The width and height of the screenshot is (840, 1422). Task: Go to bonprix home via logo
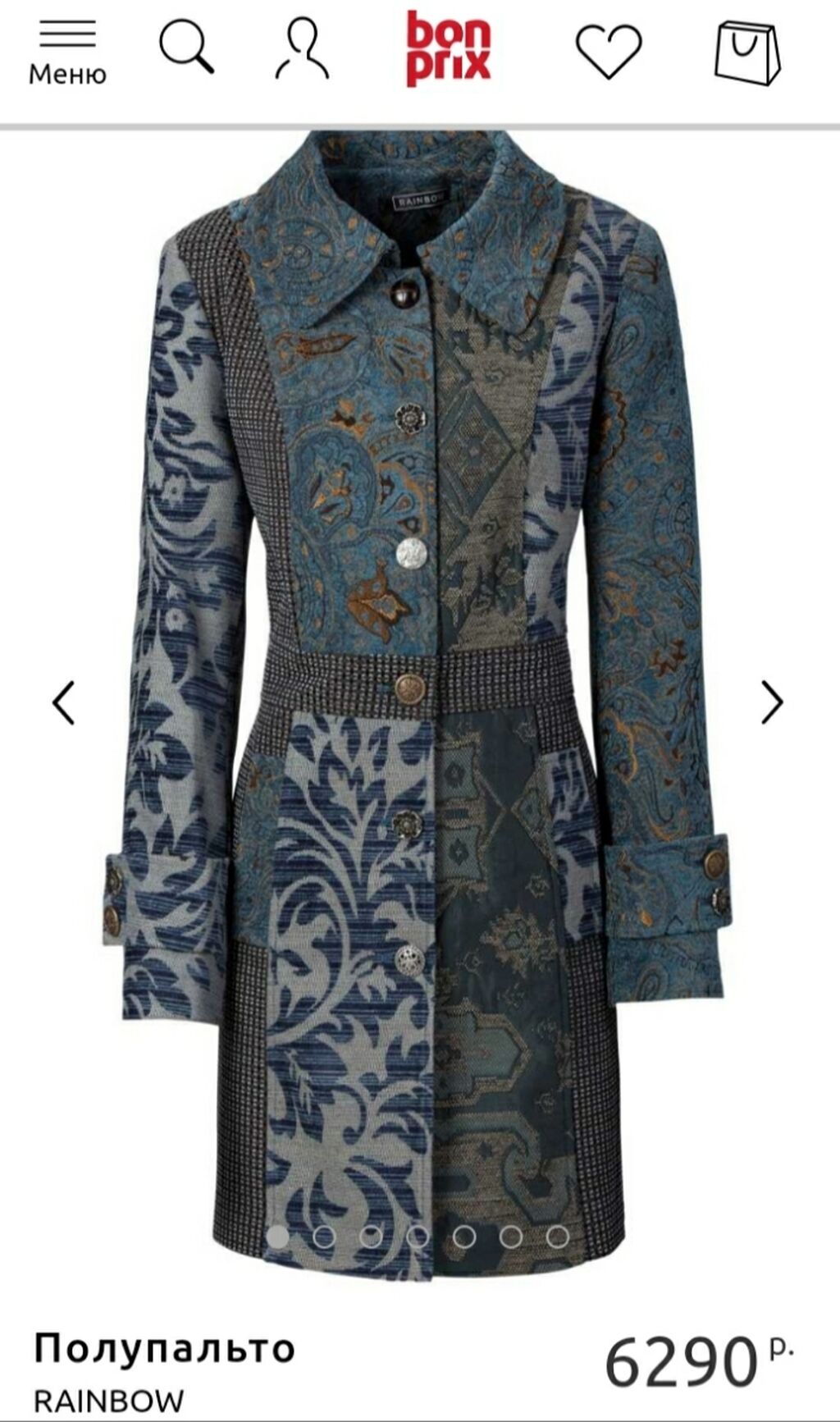click(x=449, y=48)
